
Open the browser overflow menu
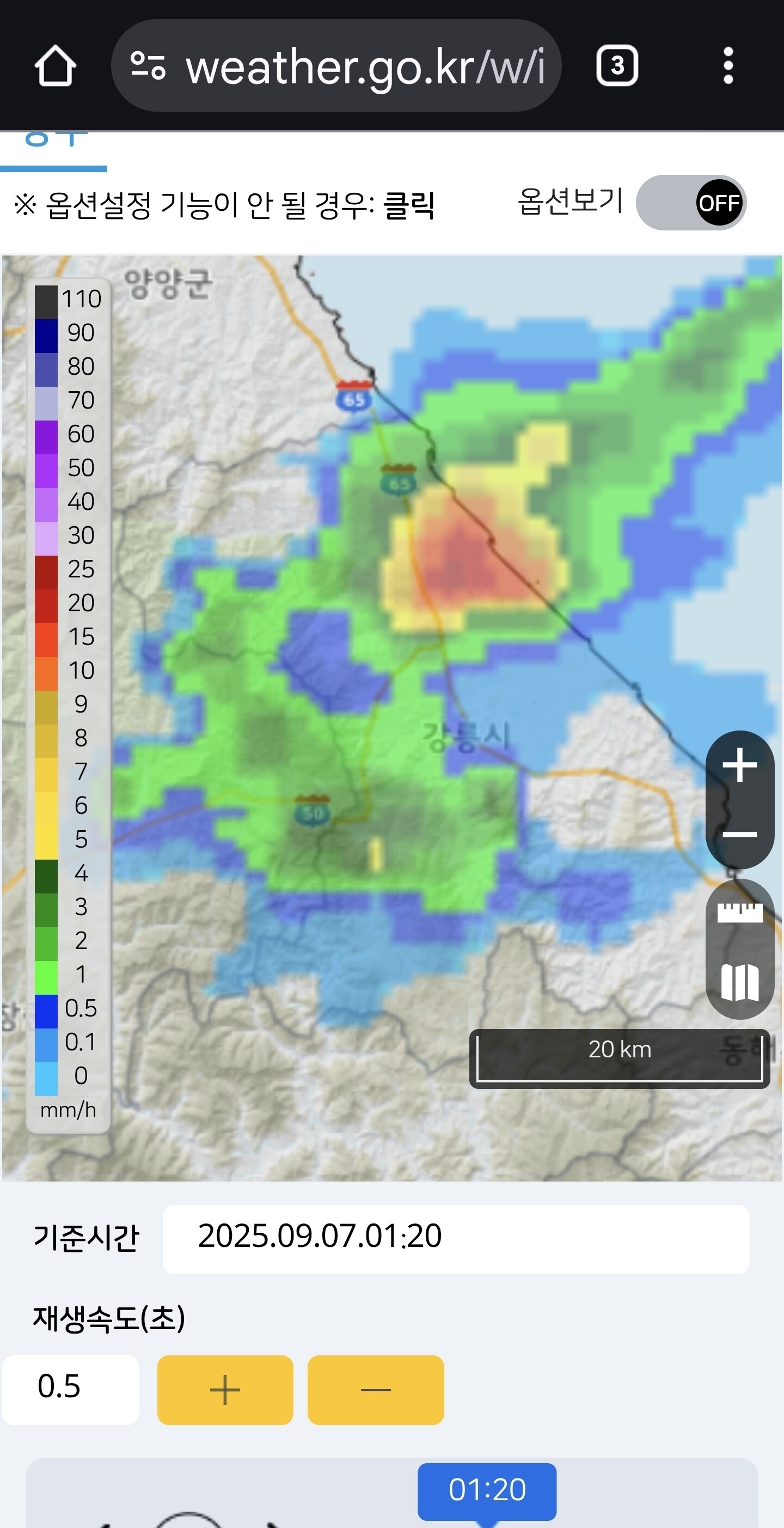[x=728, y=65]
